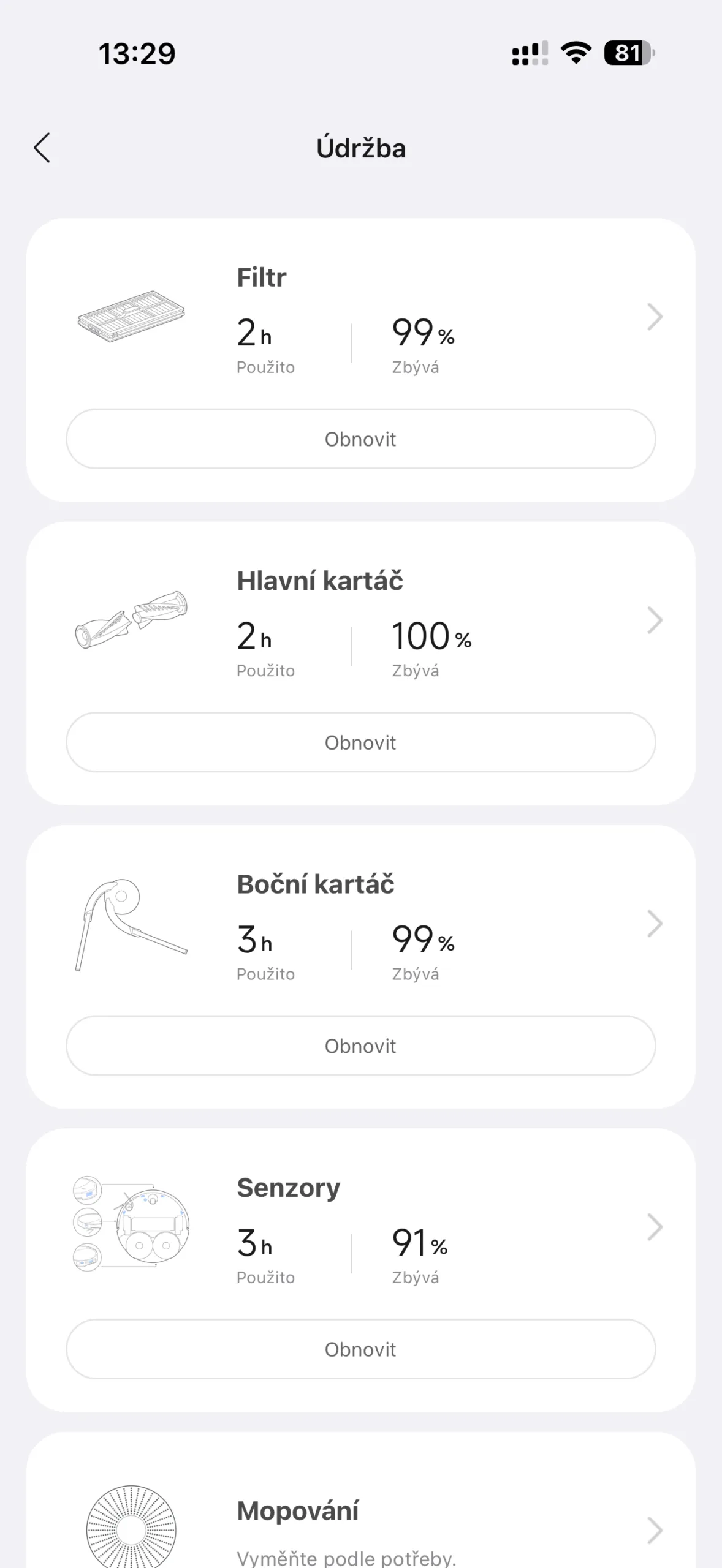Open the Senzory maintenance card
The image size is (722, 1568).
point(654,1227)
